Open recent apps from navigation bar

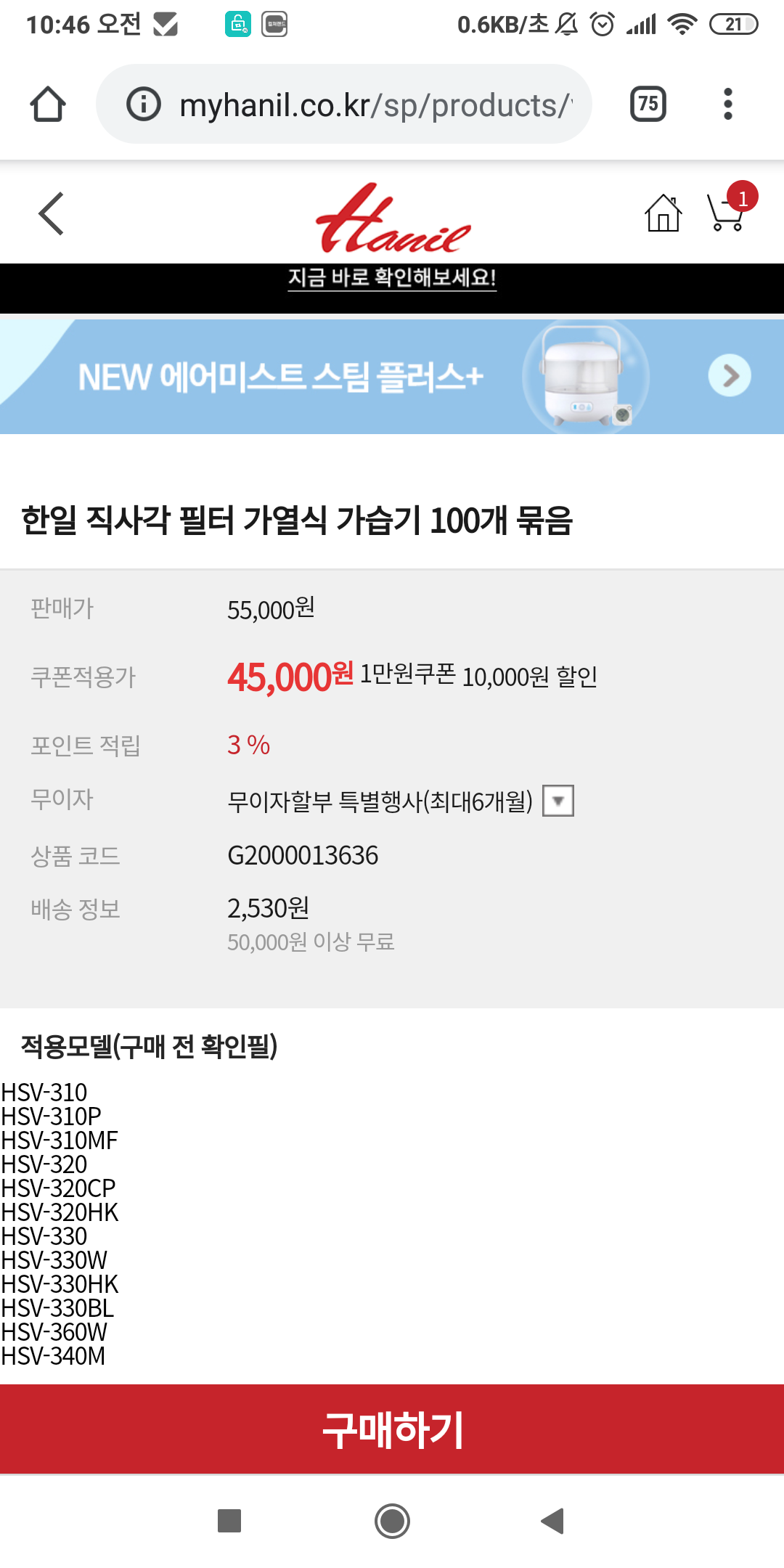[229, 1520]
